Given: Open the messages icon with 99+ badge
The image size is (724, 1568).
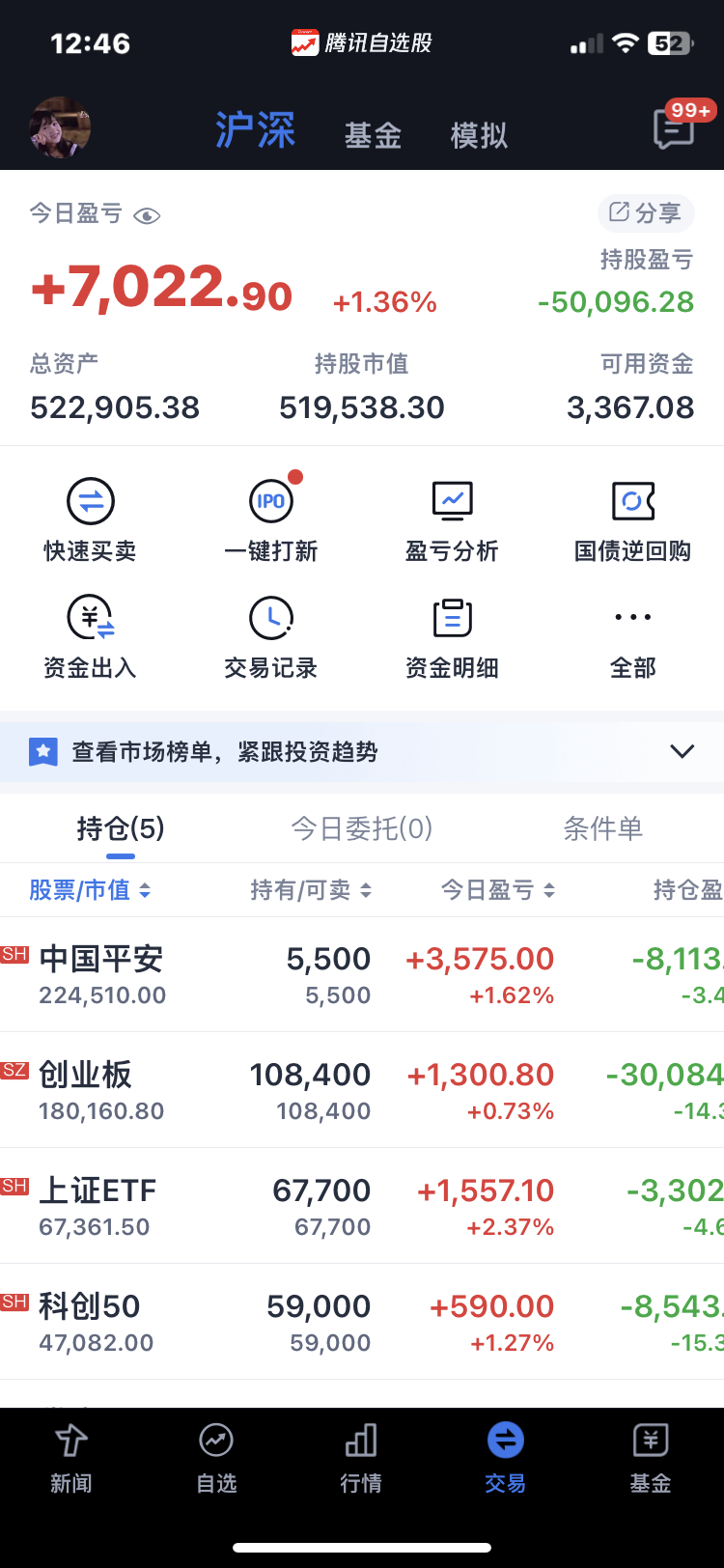Looking at the screenshot, I should [675, 127].
